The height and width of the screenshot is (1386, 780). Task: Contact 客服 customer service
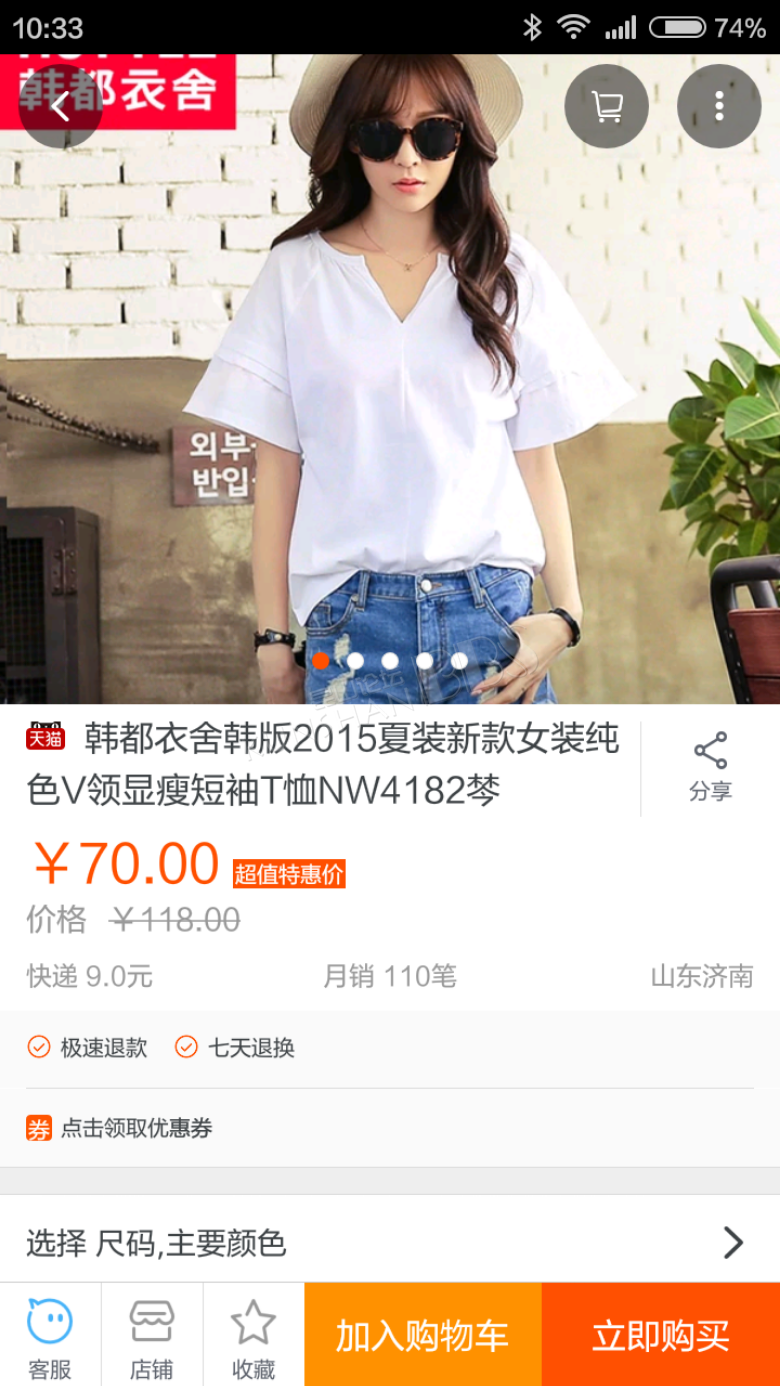[50, 1335]
